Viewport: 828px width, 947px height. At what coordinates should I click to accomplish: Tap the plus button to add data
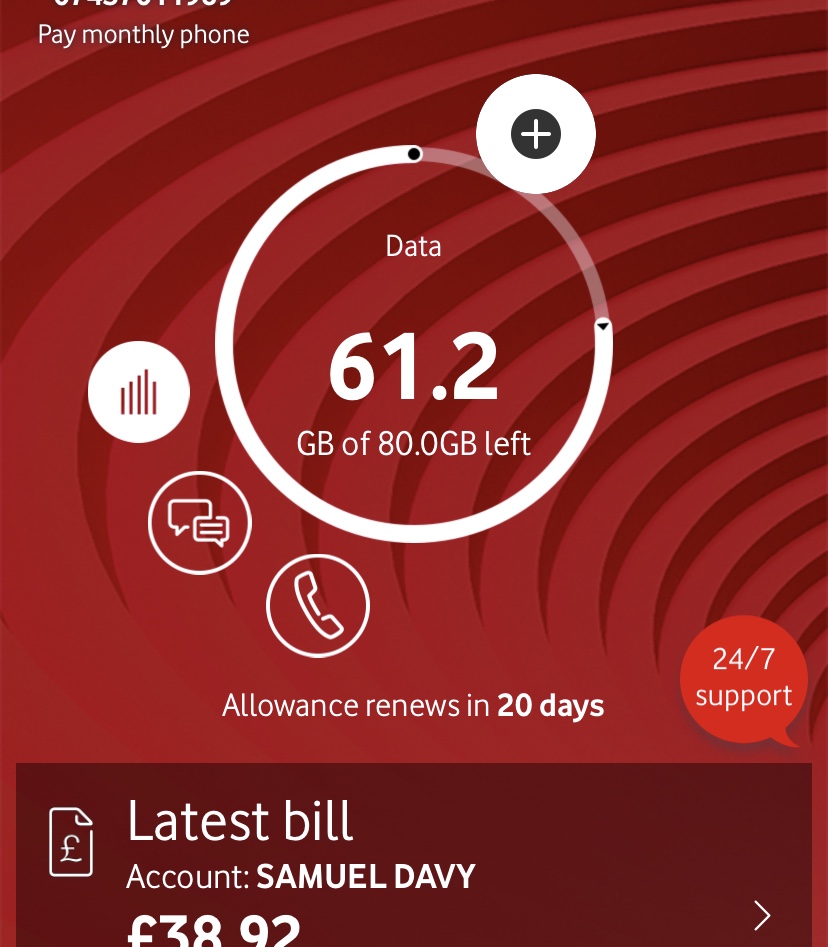tap(536, 134)
